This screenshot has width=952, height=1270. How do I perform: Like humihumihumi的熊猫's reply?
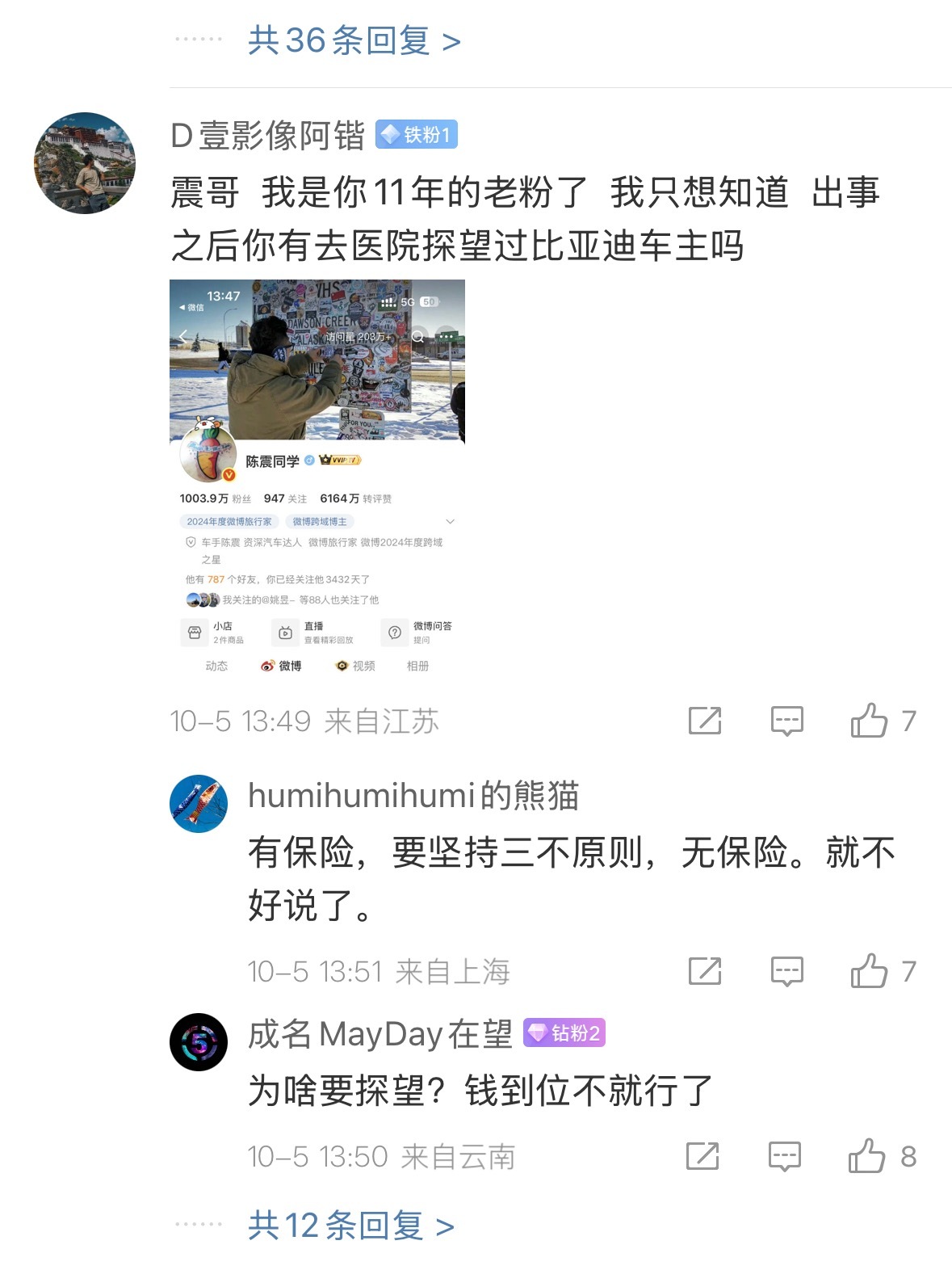[870, 971]
